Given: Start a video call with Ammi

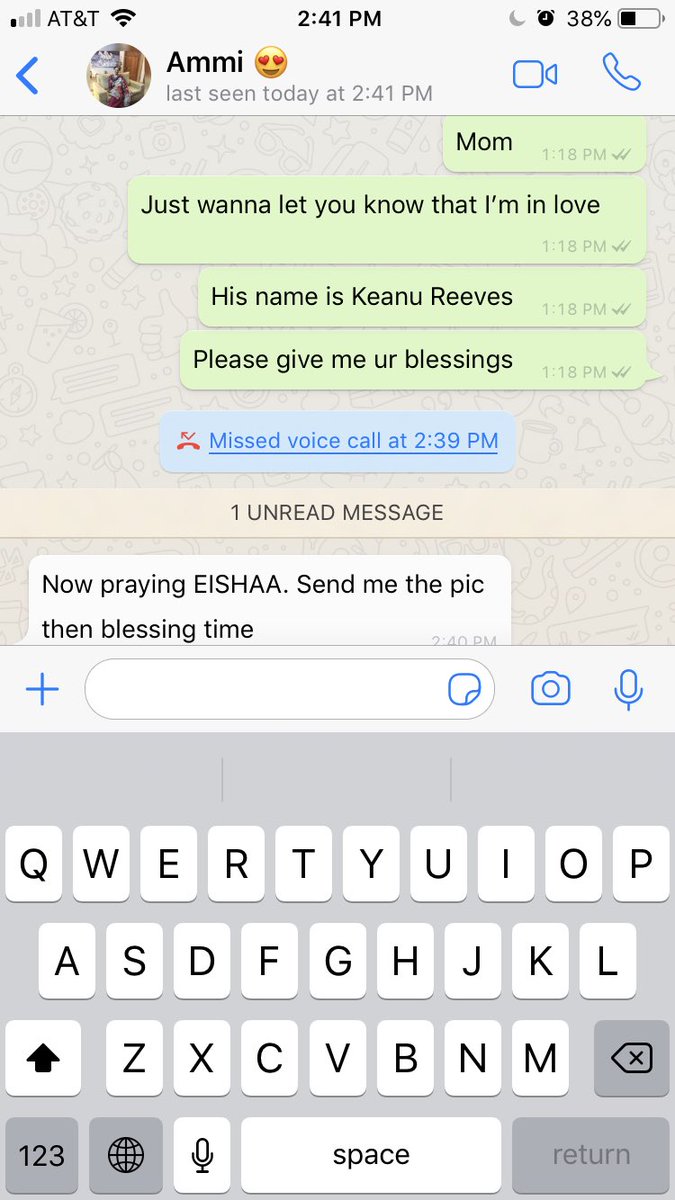Looking at the screenshot, I should 535,75.
